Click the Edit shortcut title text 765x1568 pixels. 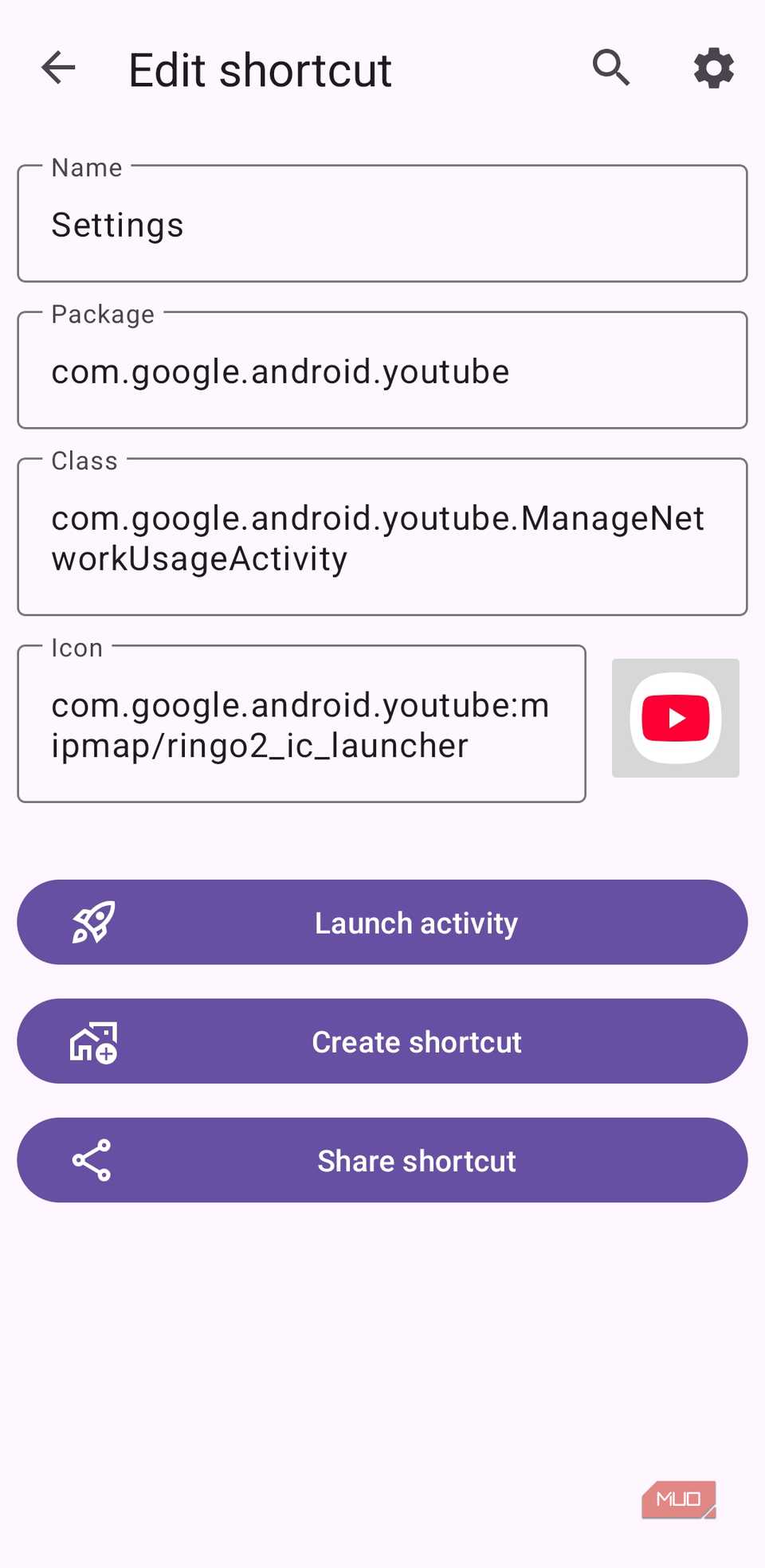(x=259, y=69)
